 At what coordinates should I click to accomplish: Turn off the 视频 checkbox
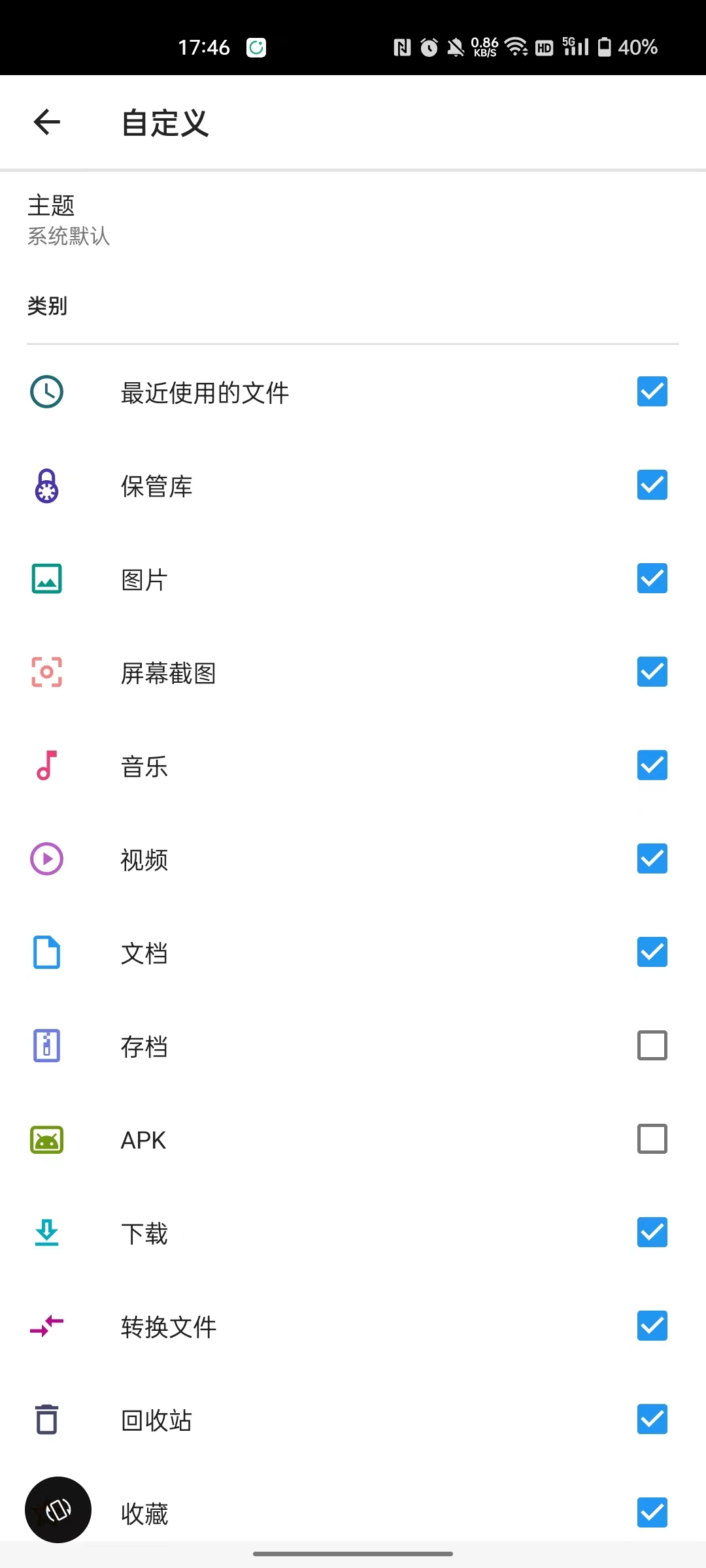652,858
